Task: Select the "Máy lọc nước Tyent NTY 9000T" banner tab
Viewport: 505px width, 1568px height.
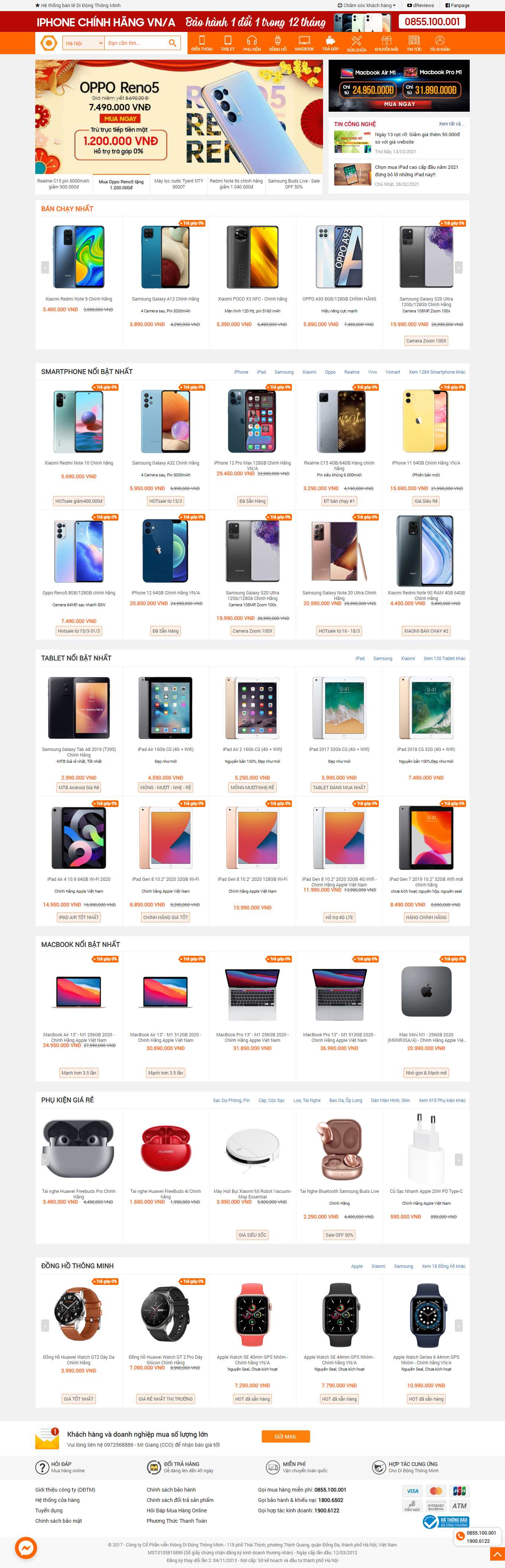Action: (179, 184)
